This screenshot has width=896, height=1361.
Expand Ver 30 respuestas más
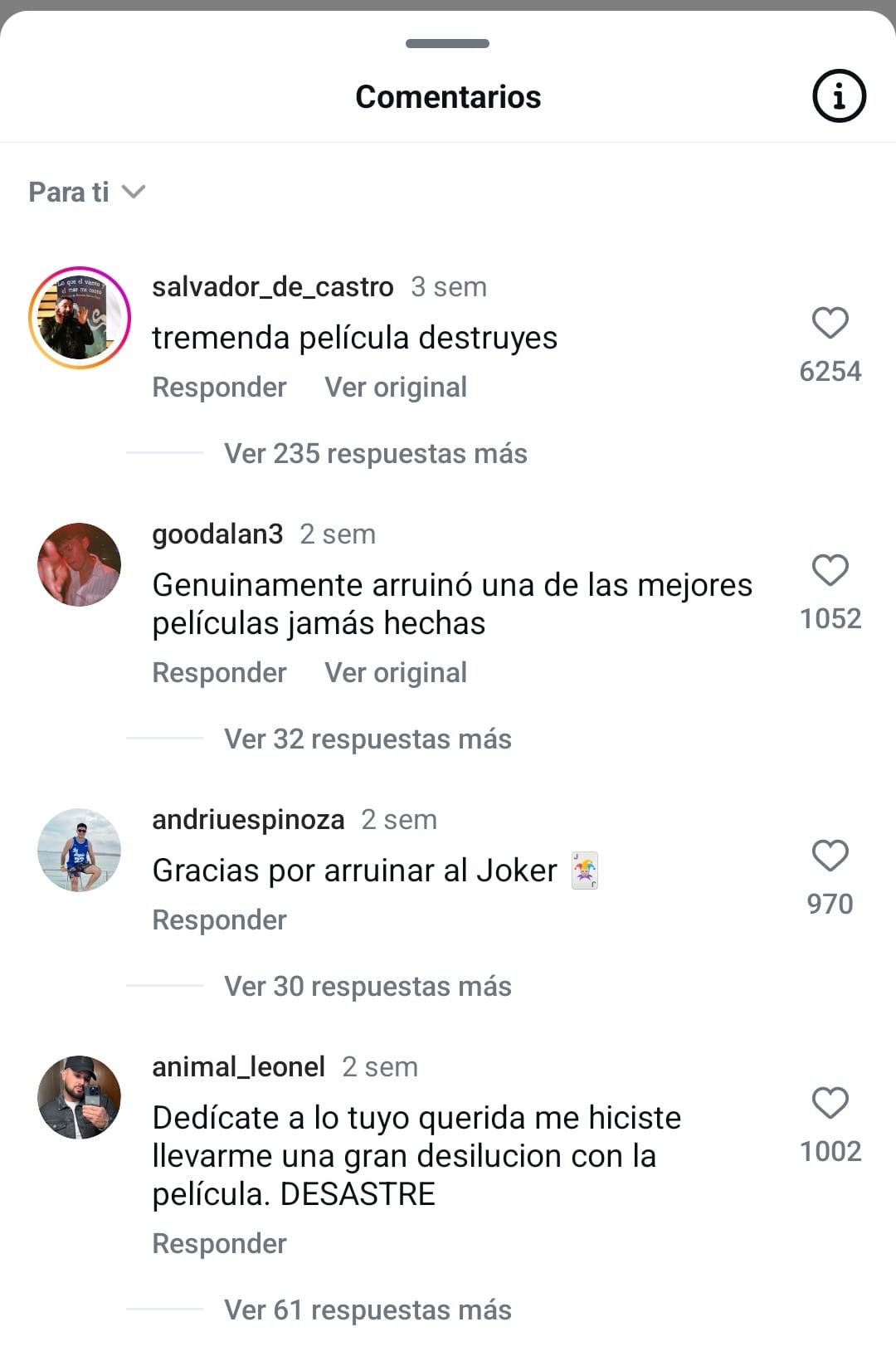(x=368, y=987)
